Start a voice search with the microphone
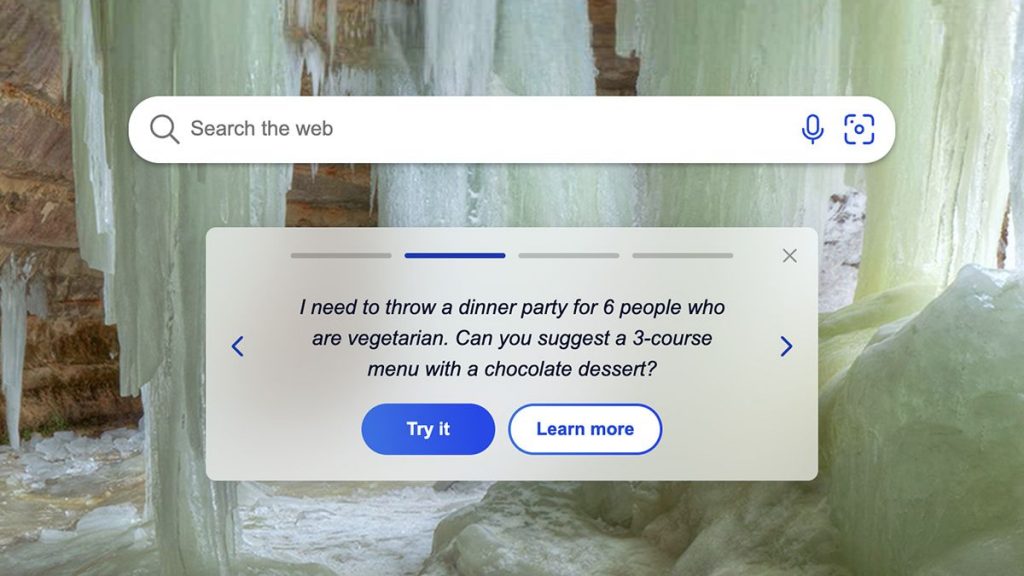This screenshot has height=576, width=1024. pyautogui.click(x=812, y=129)
